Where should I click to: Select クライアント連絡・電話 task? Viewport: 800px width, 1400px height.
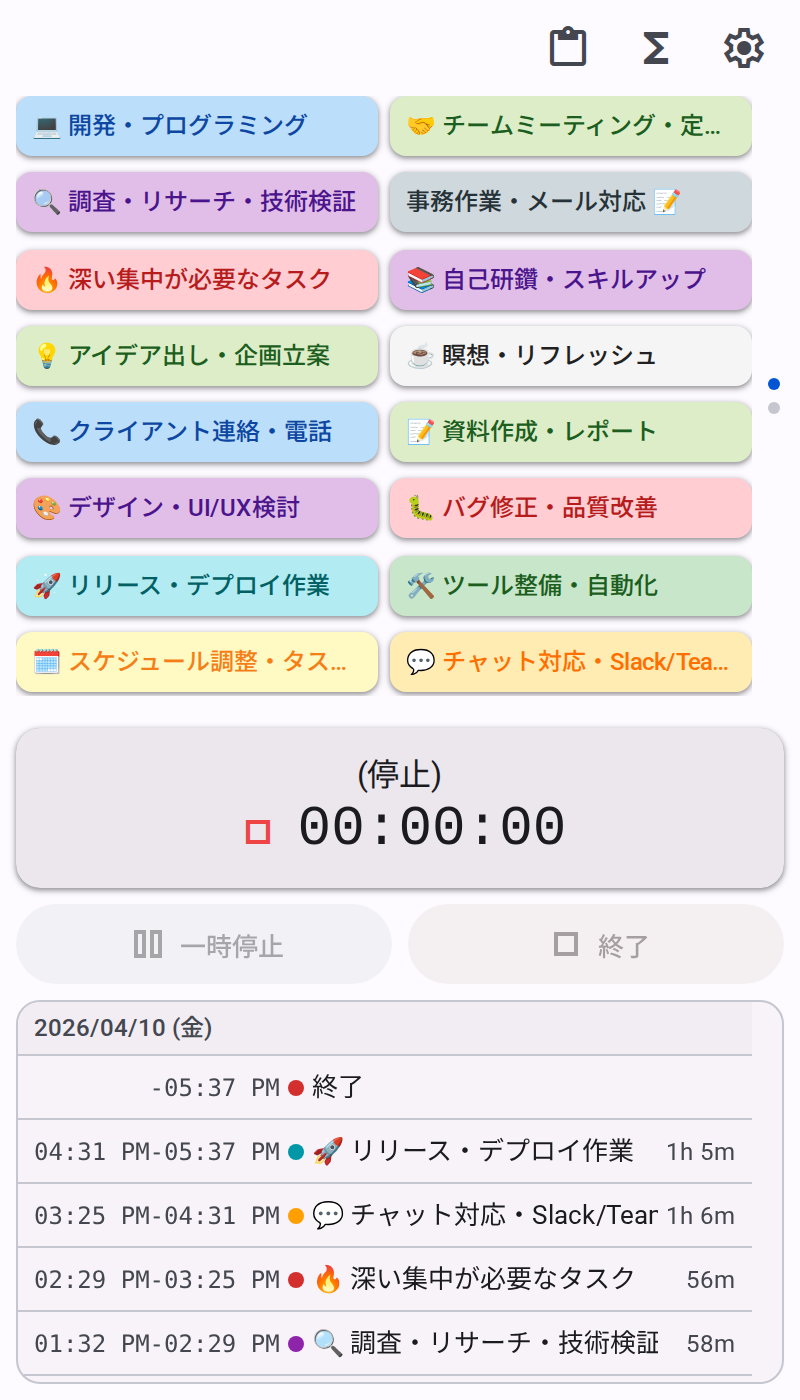197,432
